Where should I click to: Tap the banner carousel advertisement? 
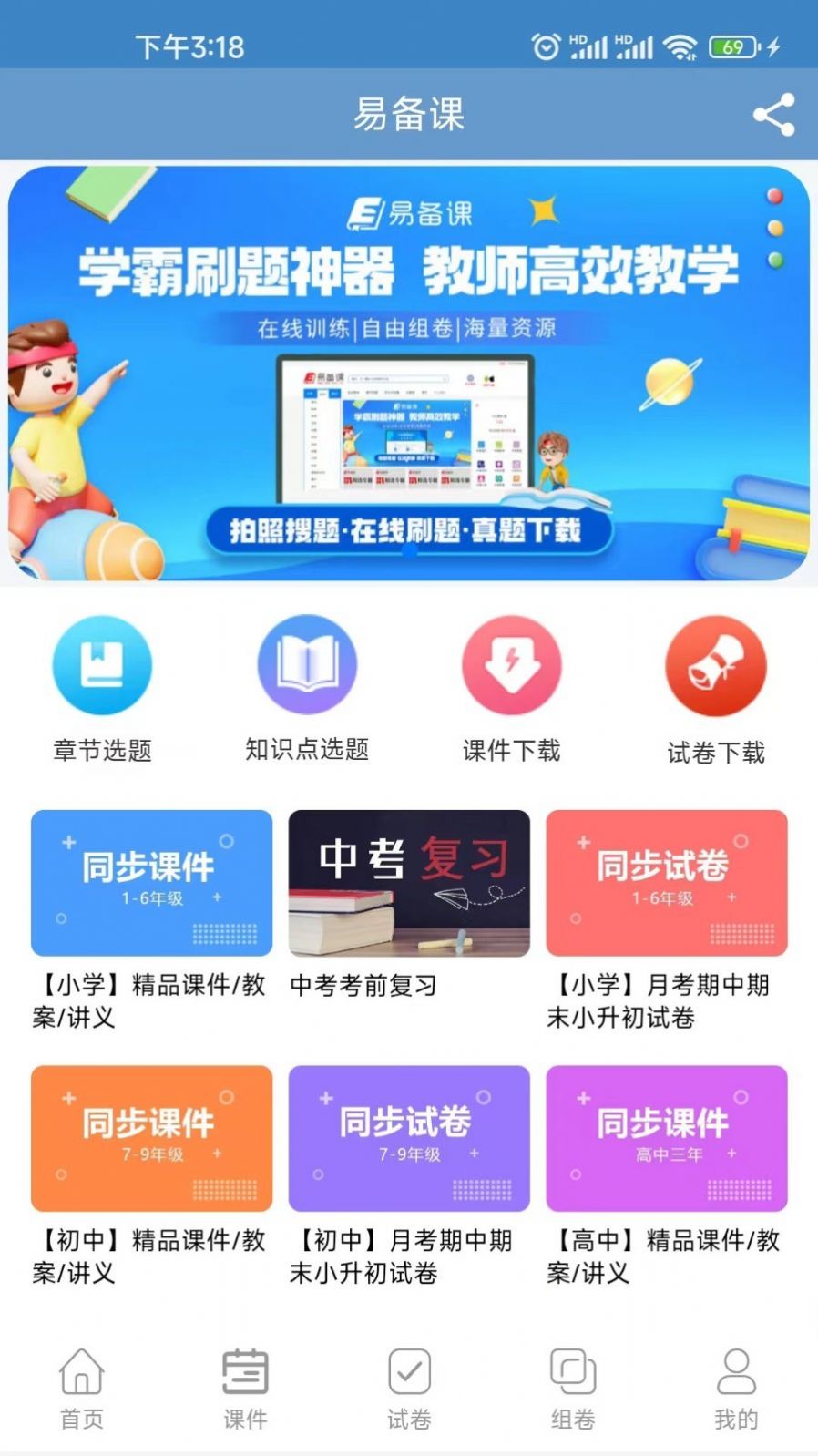409,374
